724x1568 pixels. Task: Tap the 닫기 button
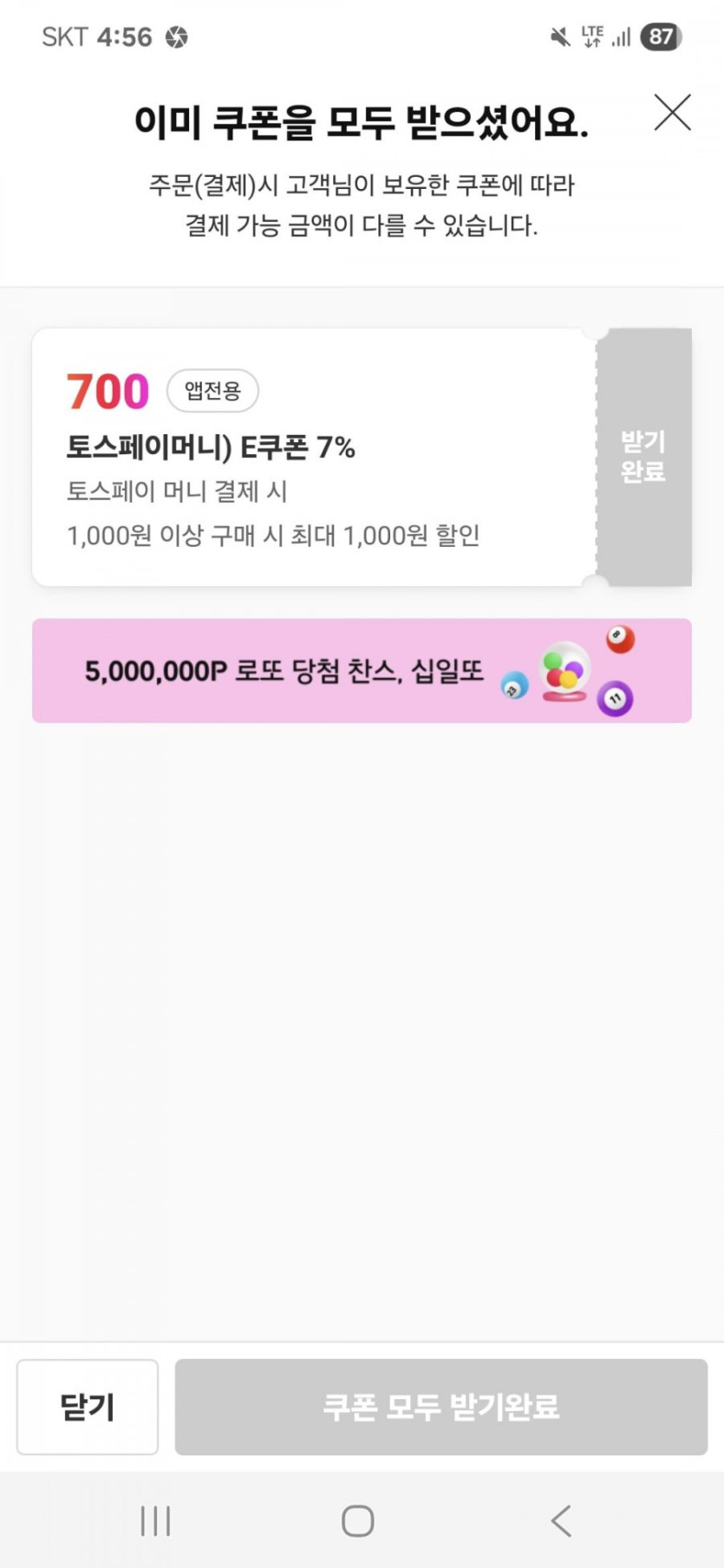point(88,1406)
